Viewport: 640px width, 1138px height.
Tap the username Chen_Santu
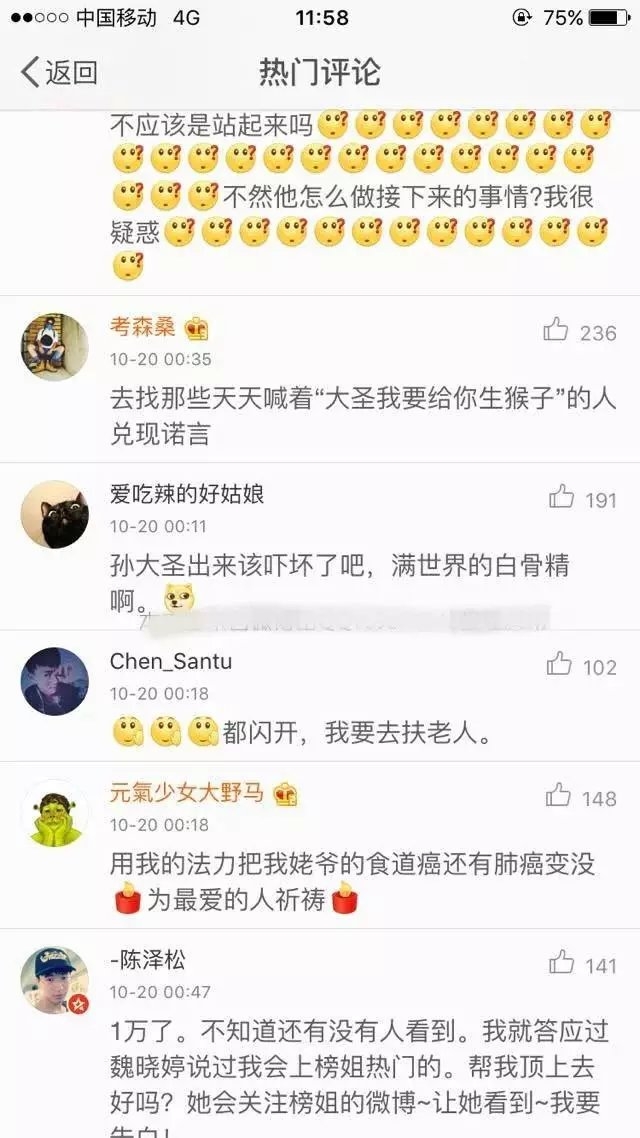[x=171, y=661]
